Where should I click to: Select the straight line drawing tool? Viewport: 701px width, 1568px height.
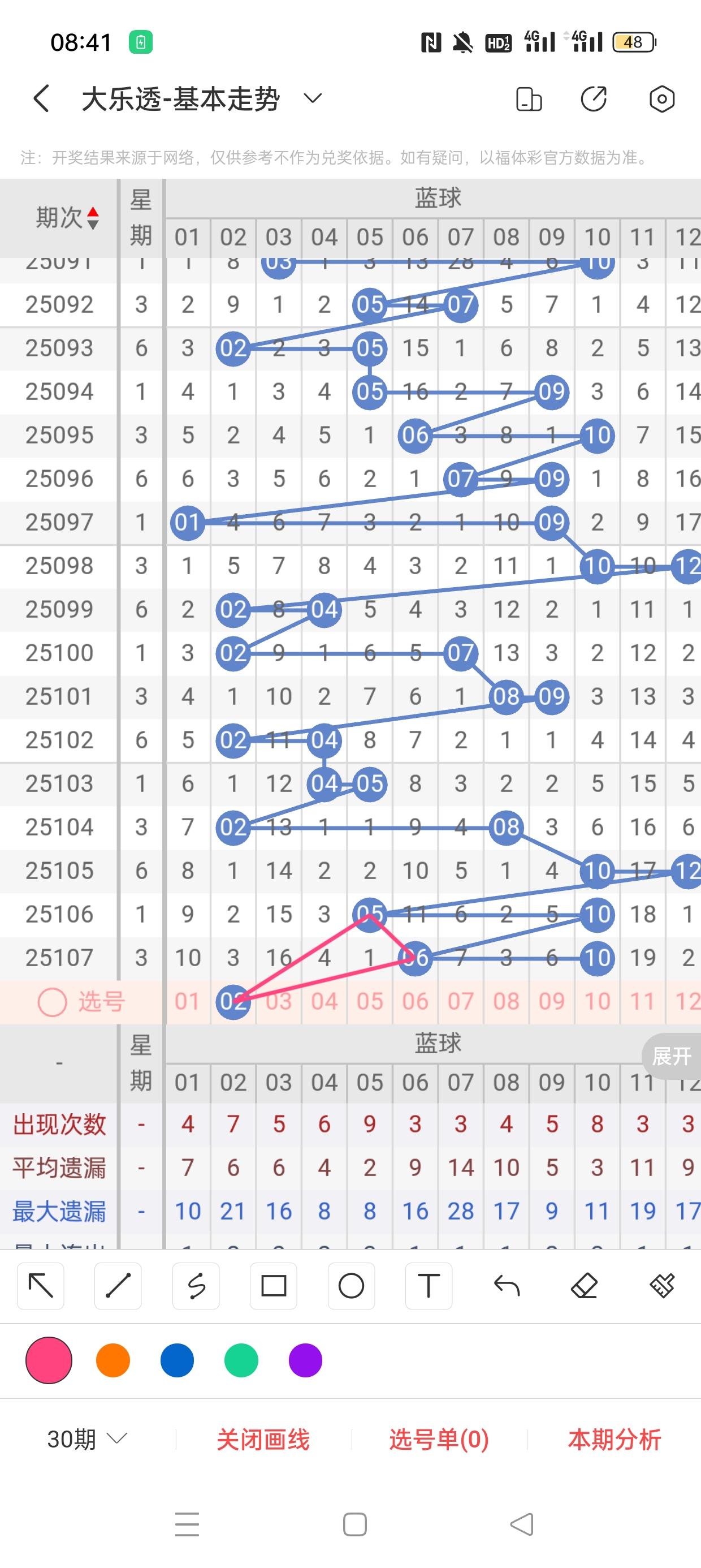tap(118, 1286)
